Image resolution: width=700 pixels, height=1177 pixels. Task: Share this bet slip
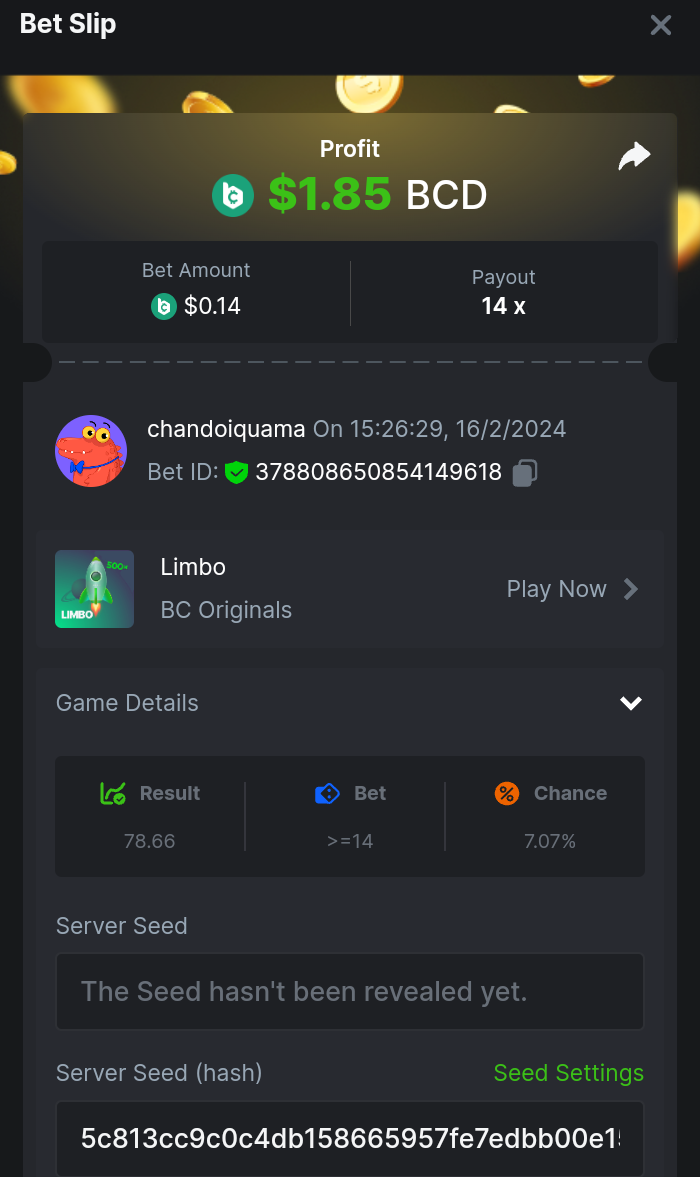tap(634, 156)
